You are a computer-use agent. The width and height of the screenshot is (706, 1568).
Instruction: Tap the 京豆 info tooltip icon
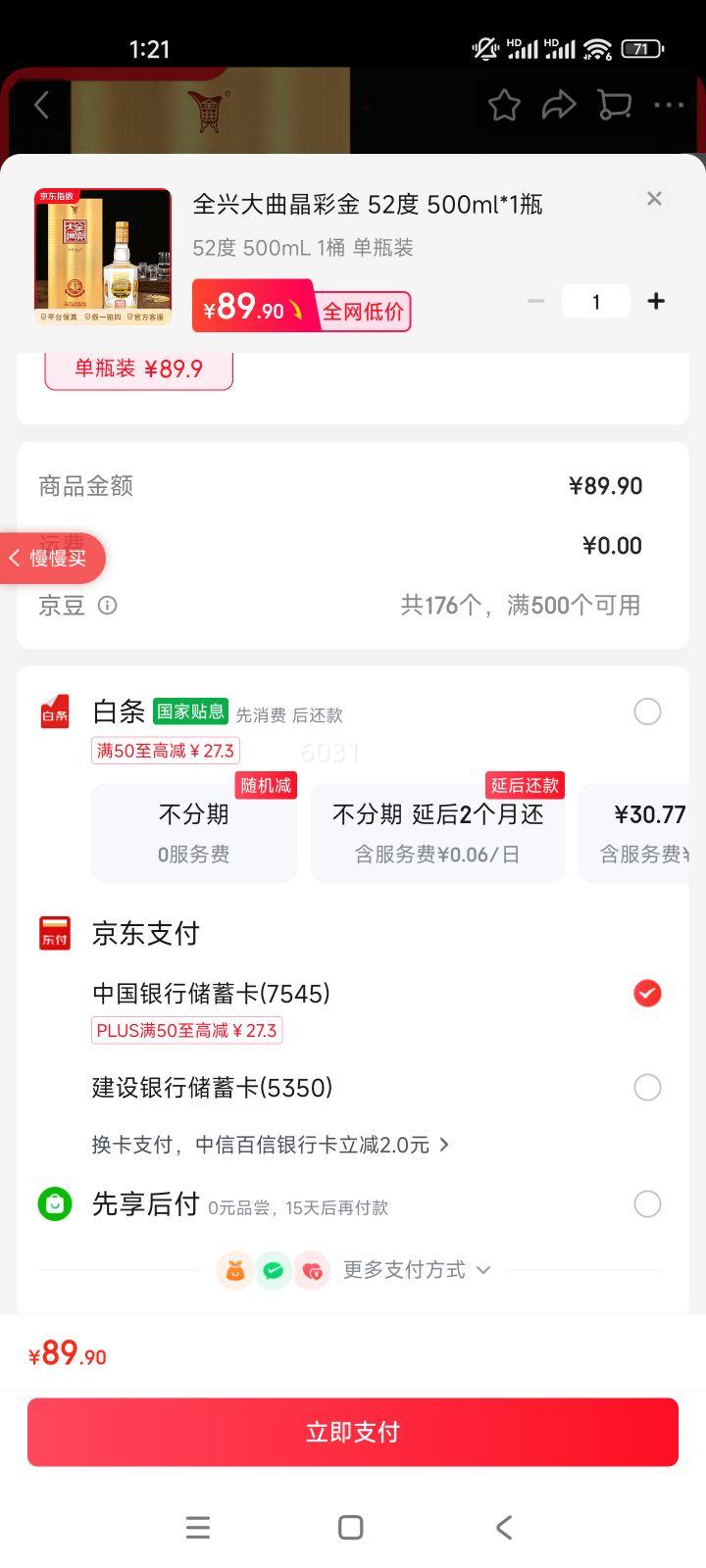[x=108, y=606]
